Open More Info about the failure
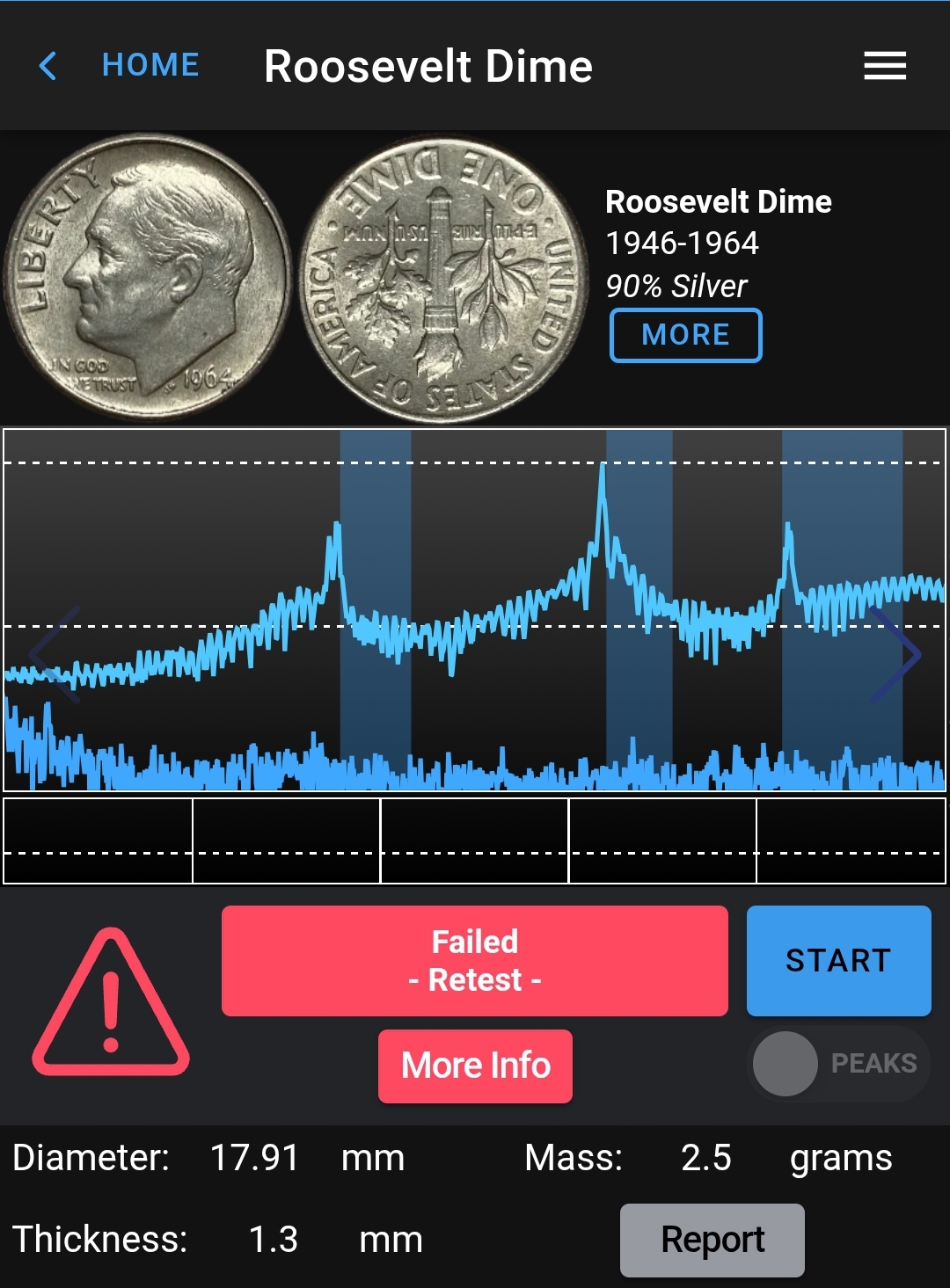950x1288 pixels. pyautogui.click(x=475, y=1066)
